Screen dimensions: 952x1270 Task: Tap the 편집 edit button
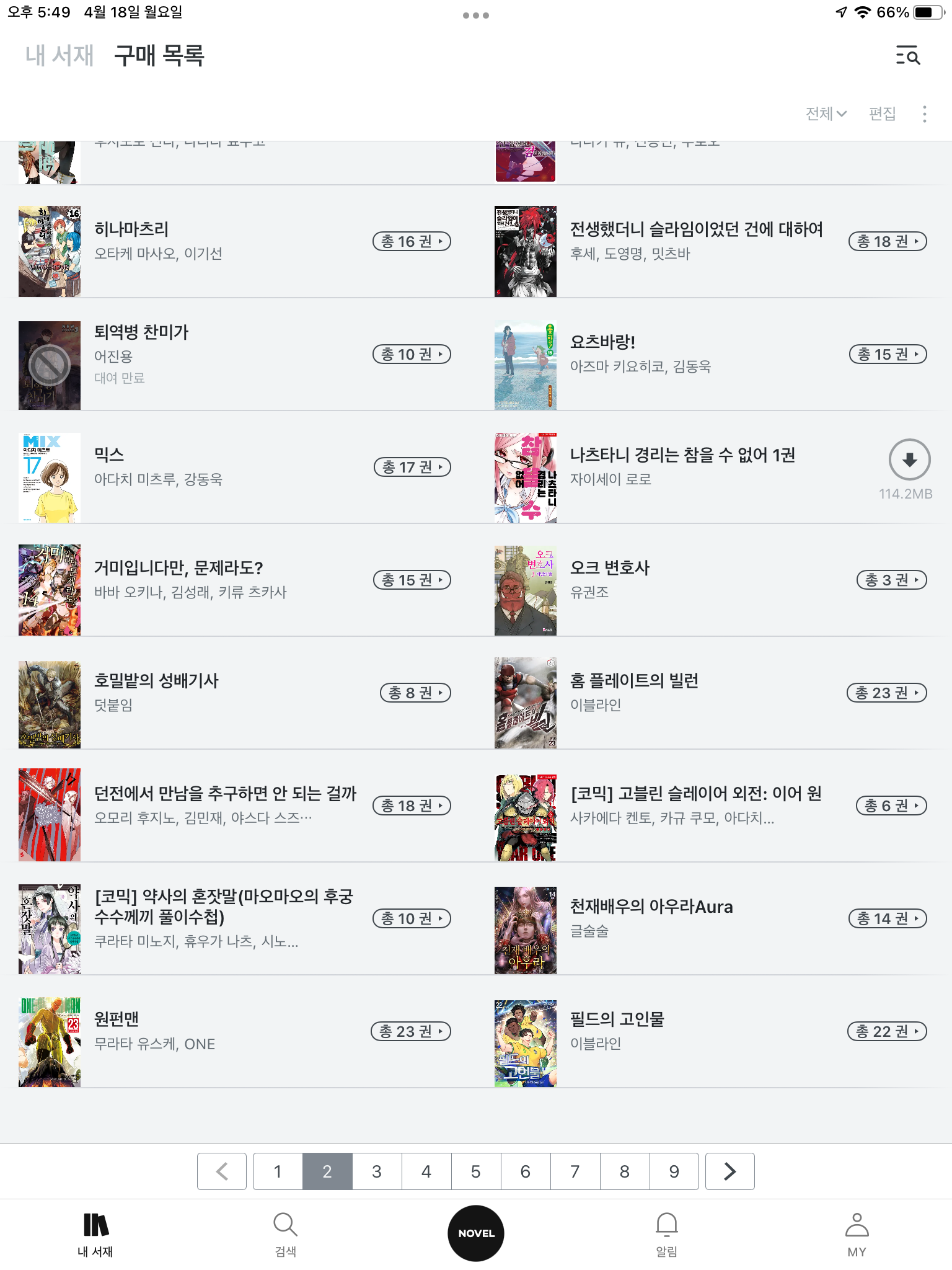coord(882,114)
